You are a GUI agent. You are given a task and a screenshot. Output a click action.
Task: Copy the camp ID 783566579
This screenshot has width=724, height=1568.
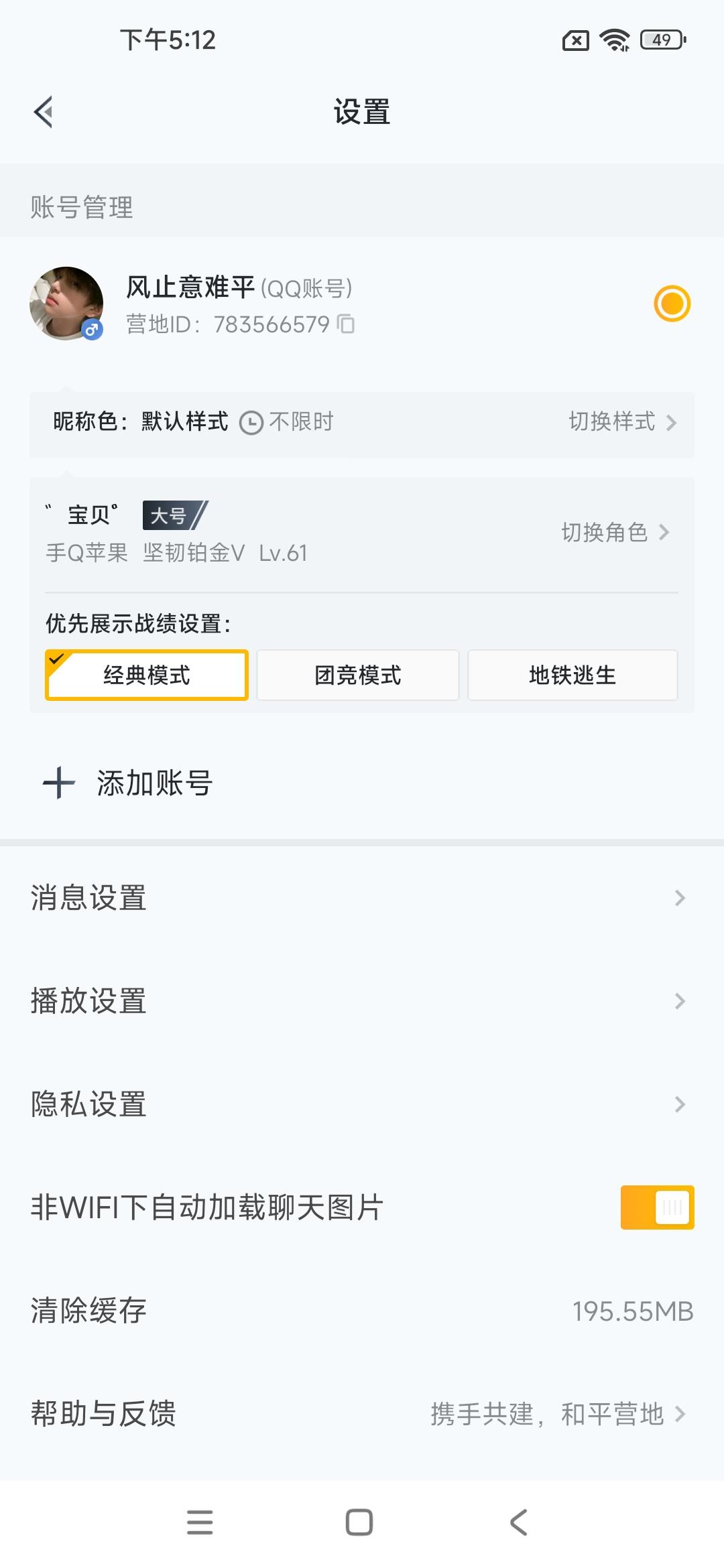[x=346, y=324]
